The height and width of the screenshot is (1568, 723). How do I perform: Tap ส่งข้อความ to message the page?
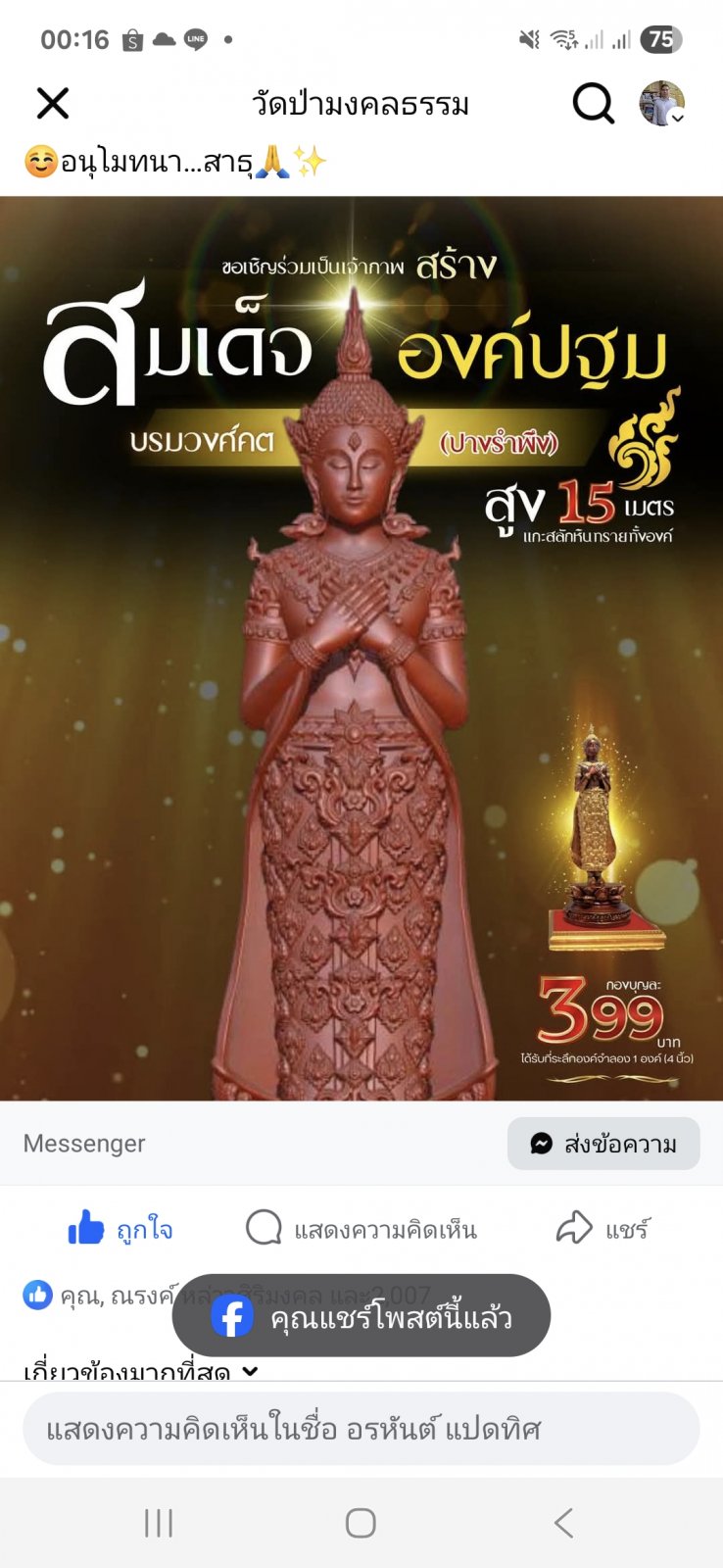tap(603, 1144)
